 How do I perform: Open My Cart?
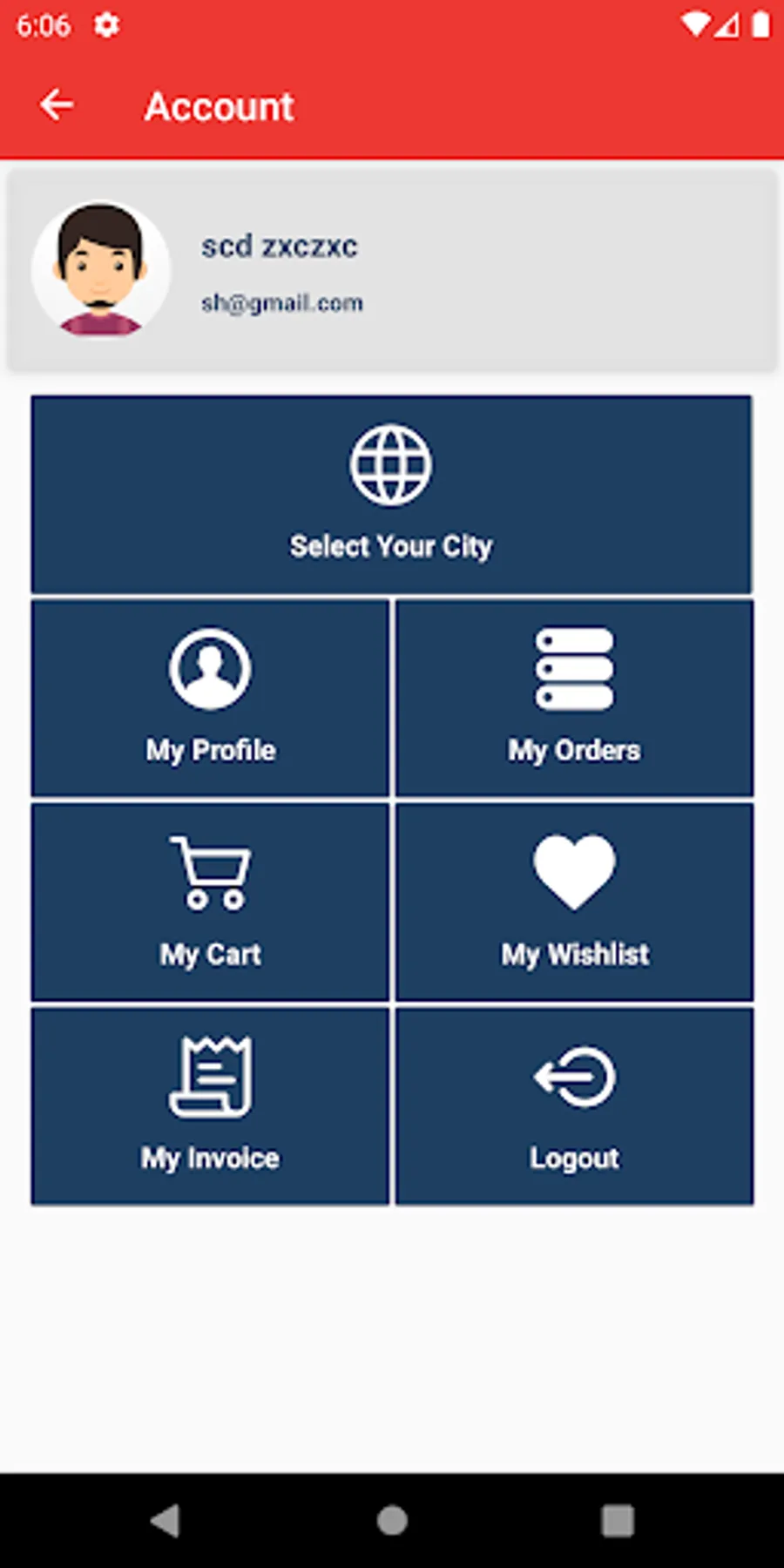(x=210, y=902)
